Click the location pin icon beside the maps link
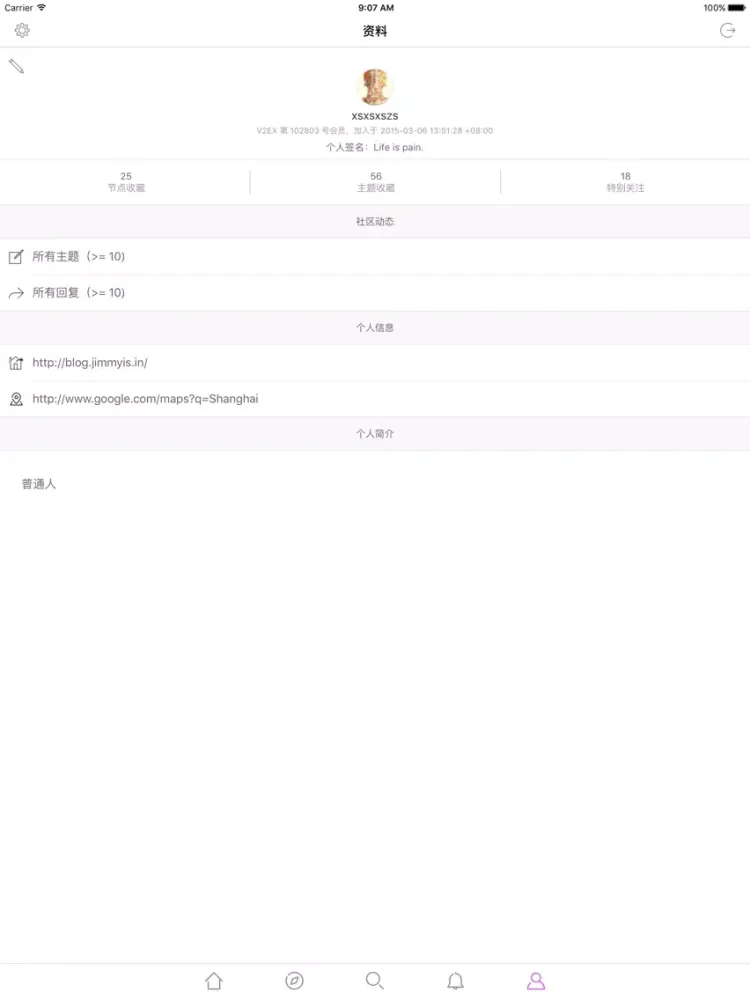Viewport: 750px width, 1000px height. [16, 398]
